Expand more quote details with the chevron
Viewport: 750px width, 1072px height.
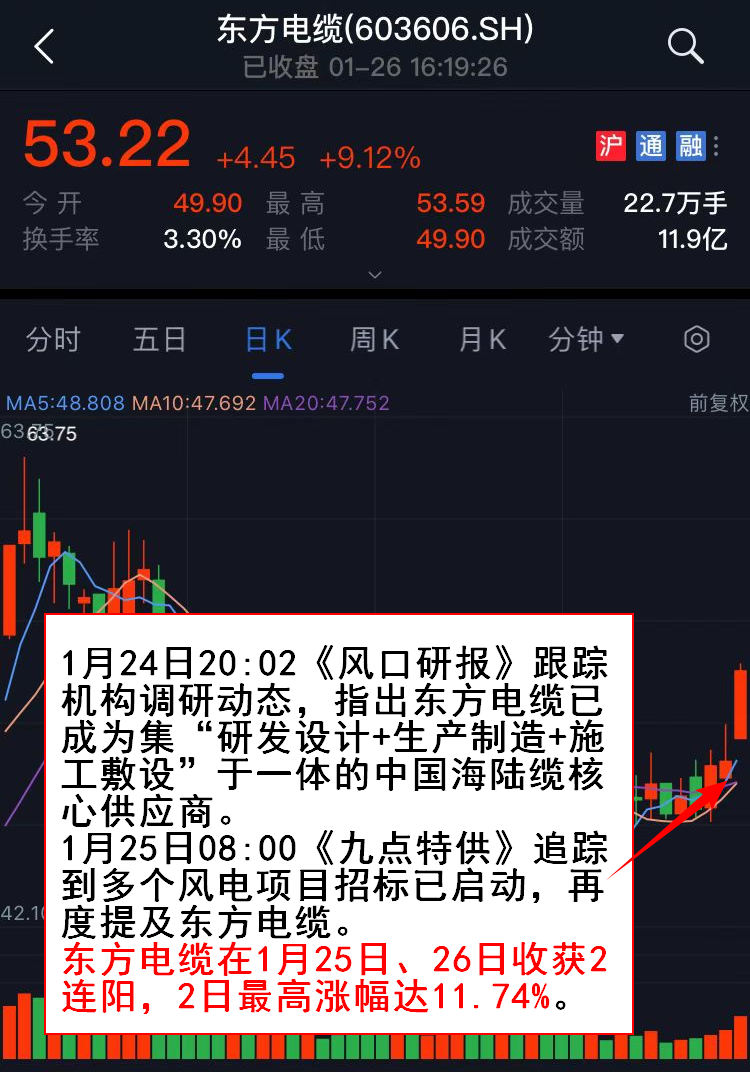tap(375, 274)
